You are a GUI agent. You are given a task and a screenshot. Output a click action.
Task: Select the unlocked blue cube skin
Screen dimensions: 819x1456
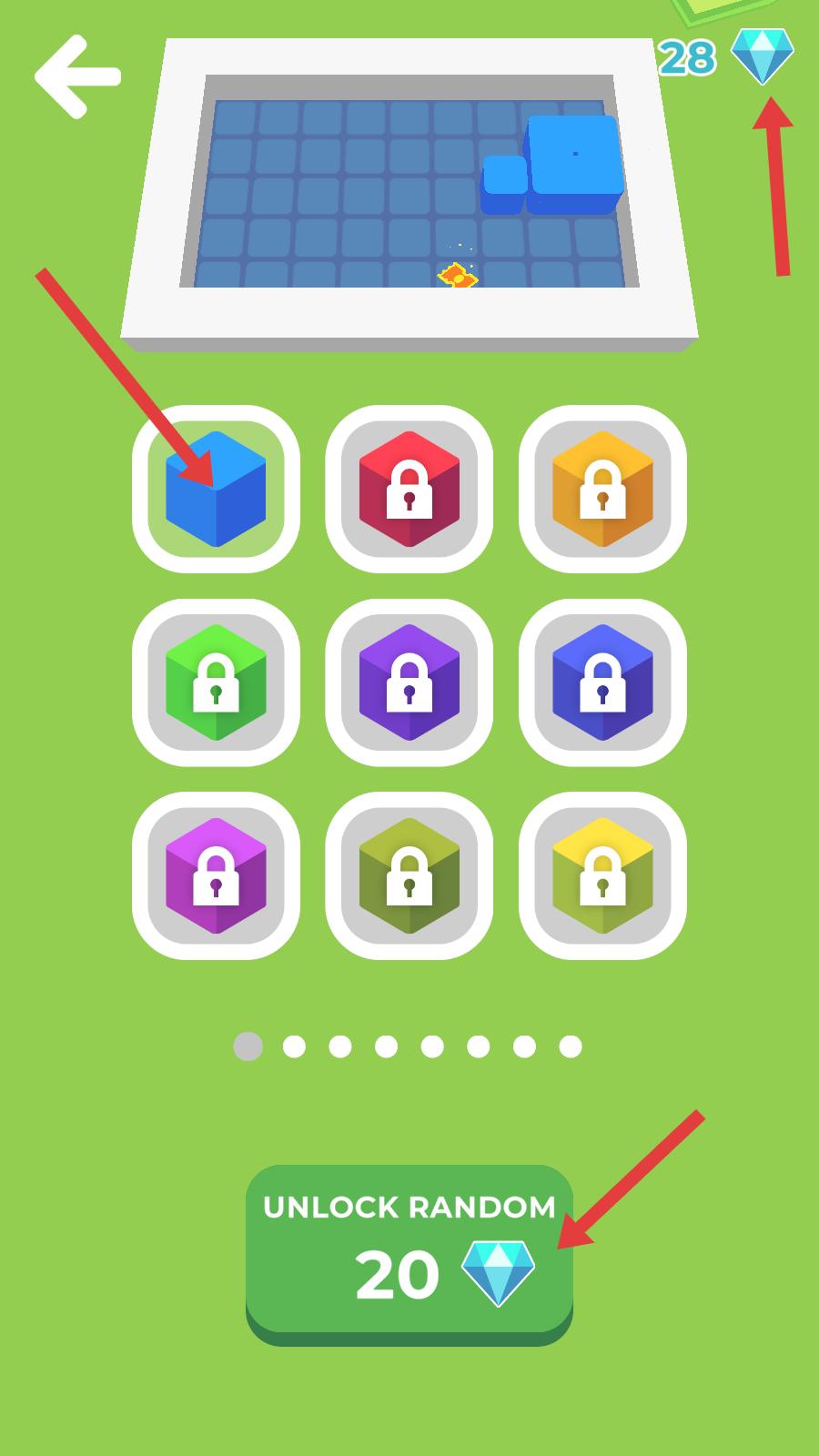(x=216, y=489)
